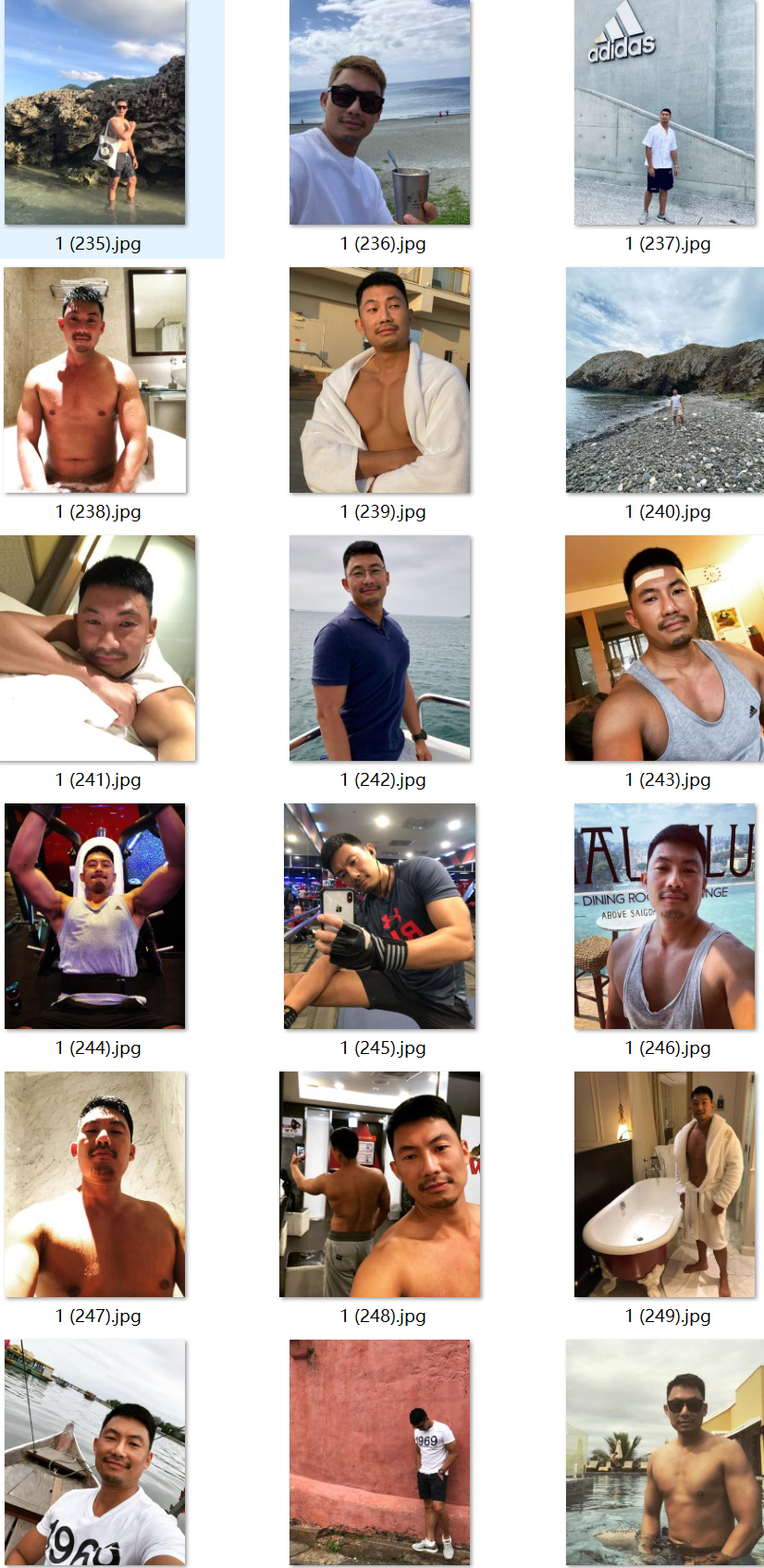Open image file 1 (241).jpg

97,648
